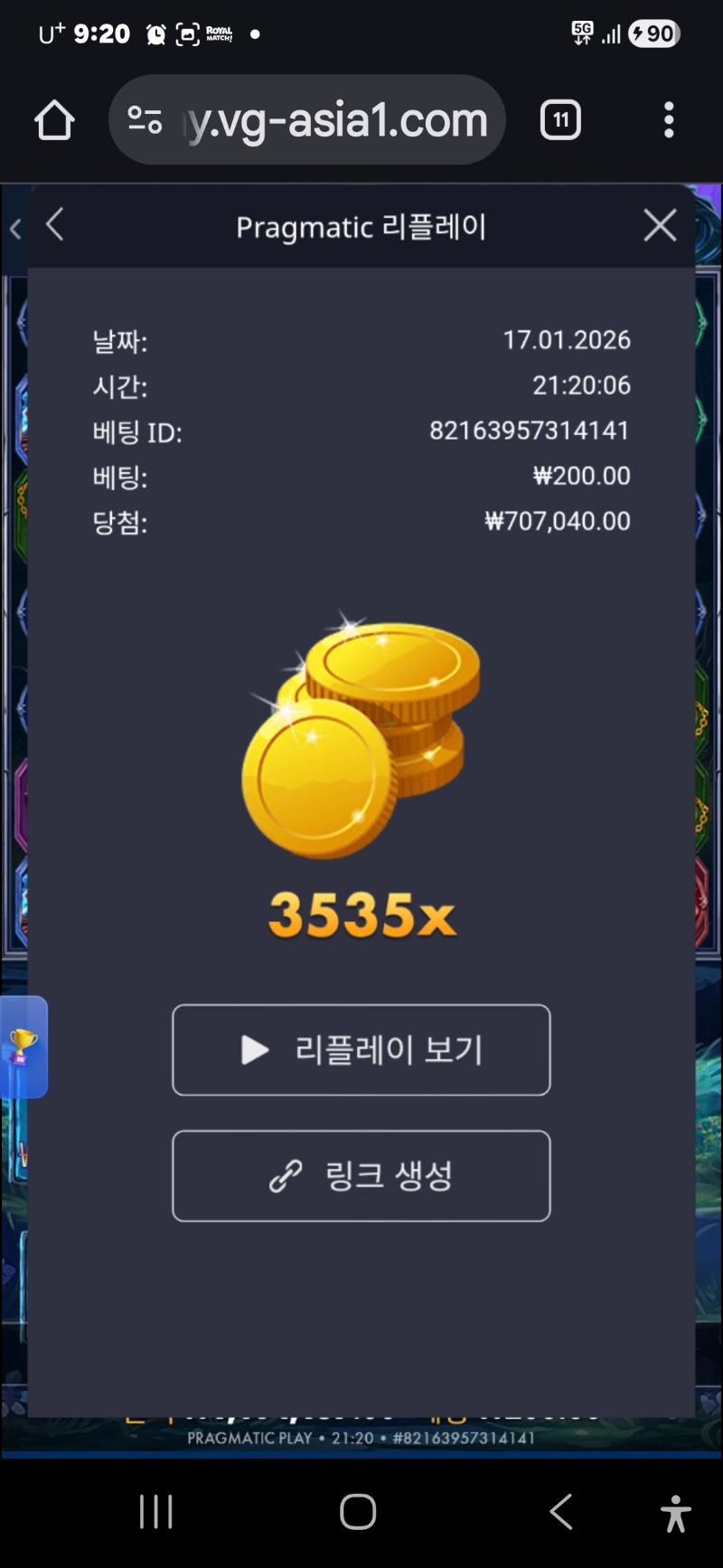Screen dimensions: 723x1568
Task: Tap 리플레이 보기 to watch replay
Action: tap(361, 1050)
